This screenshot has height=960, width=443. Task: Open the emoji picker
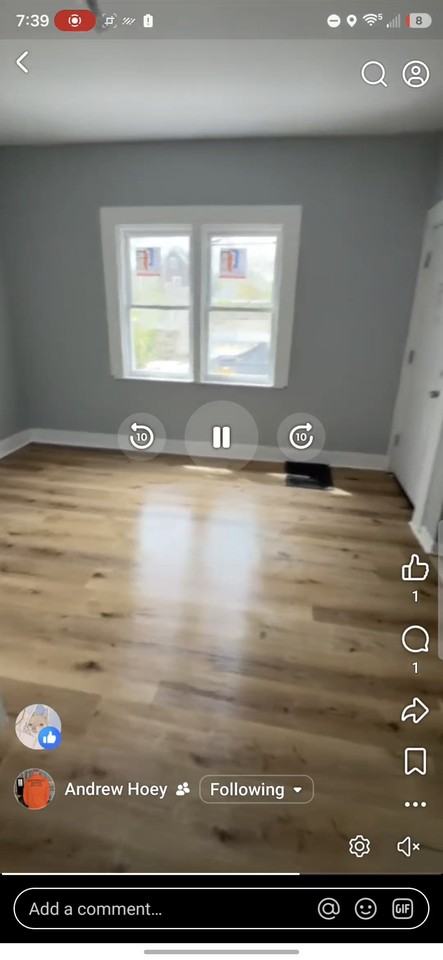(x=366, y=909)
